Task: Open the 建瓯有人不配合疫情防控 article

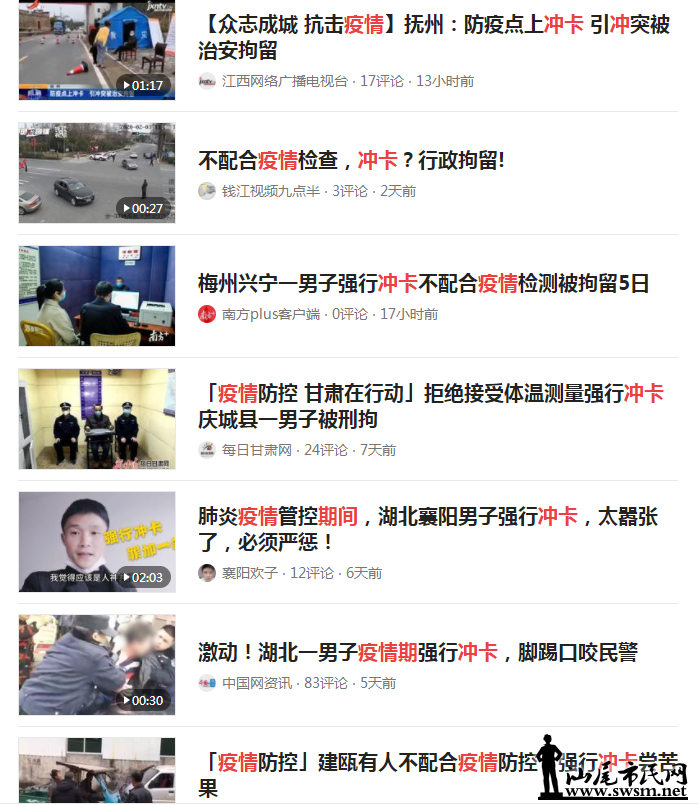Action: tap(360, 763)
